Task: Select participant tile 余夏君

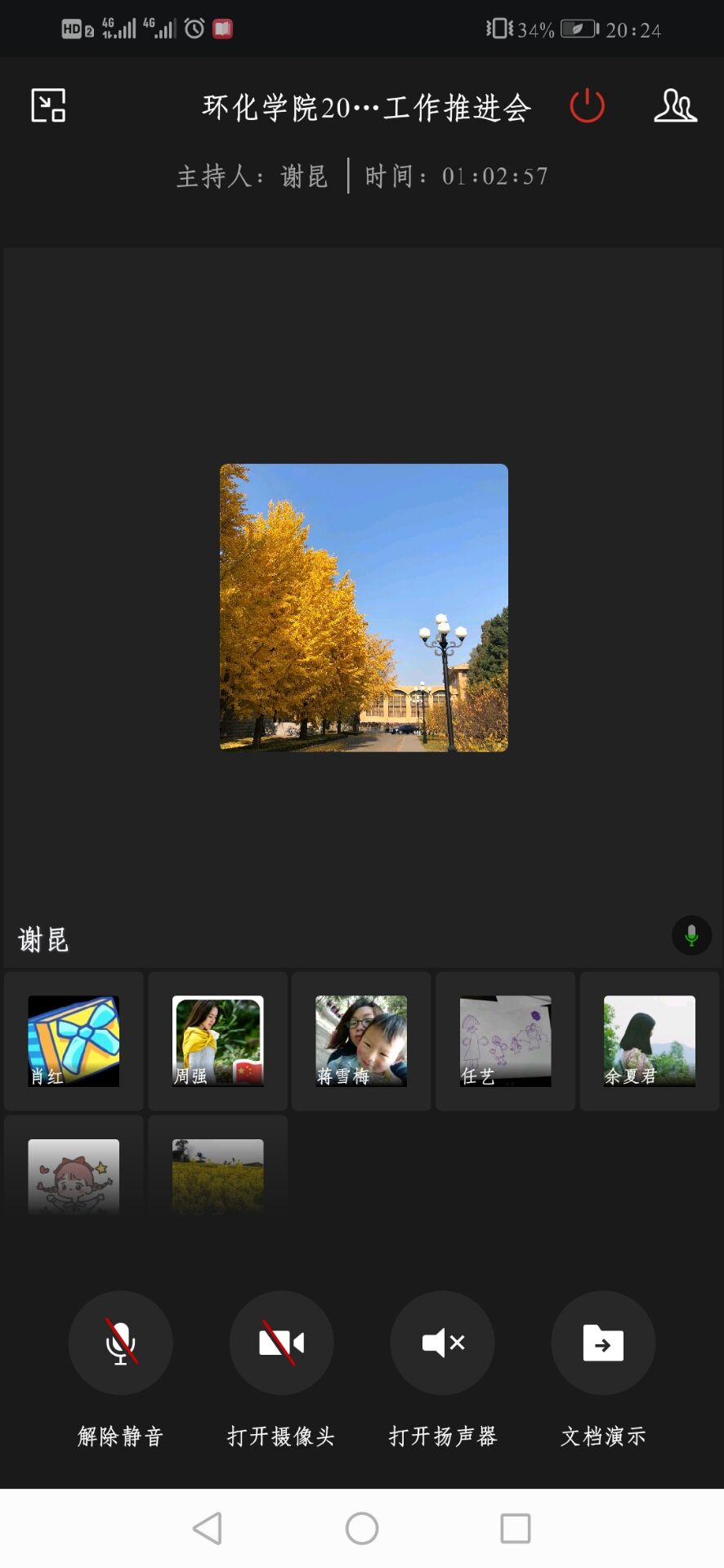Action: coord(650,1041)
